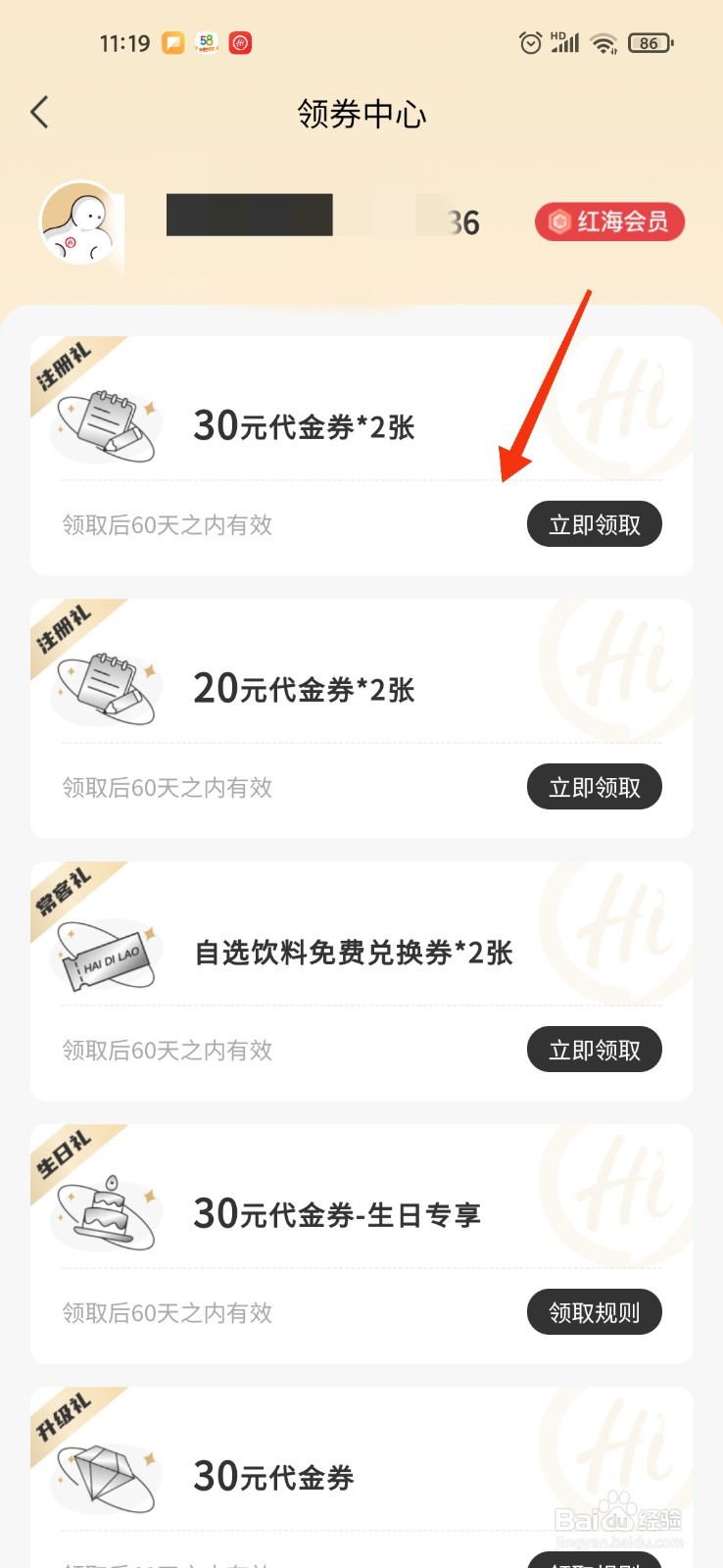Click the chat message icon in status bar
The image size is (723, 1568).
click(x=172, y=43)
